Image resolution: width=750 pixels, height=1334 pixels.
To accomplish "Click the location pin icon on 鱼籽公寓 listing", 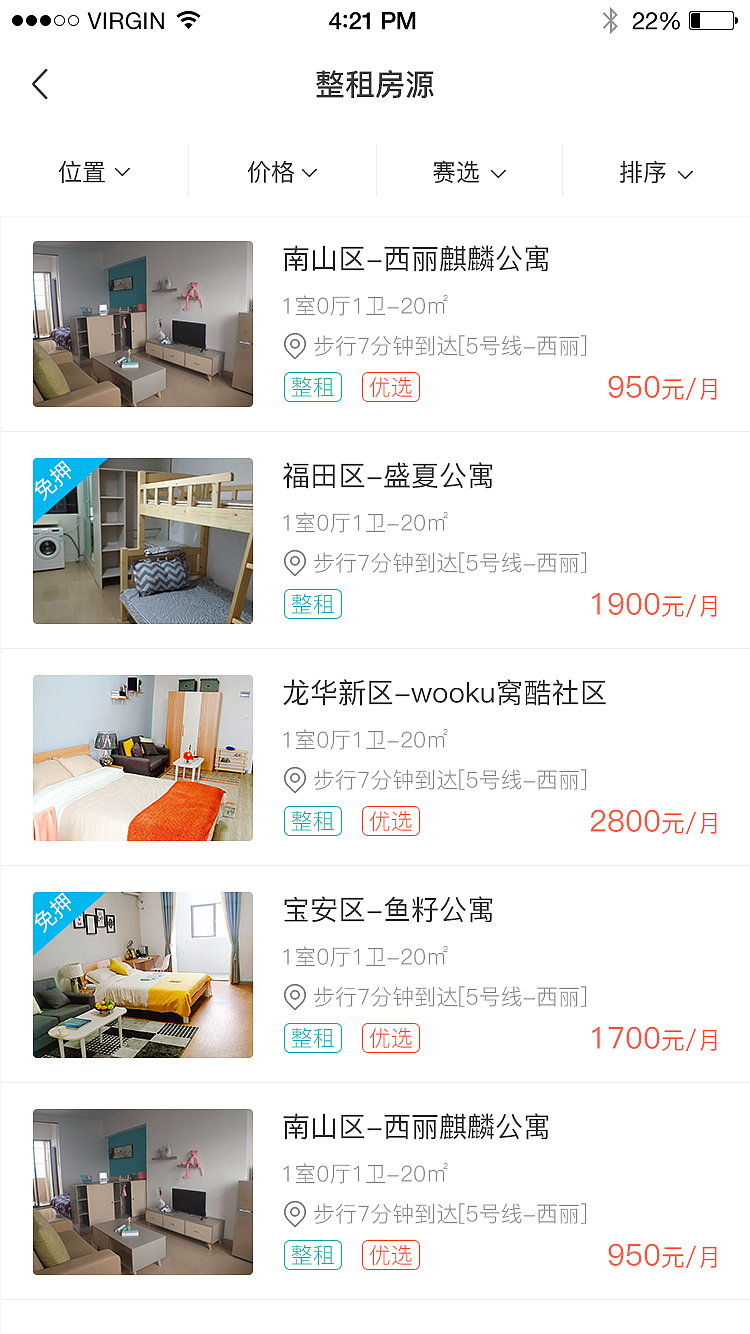I will (293, 997).
